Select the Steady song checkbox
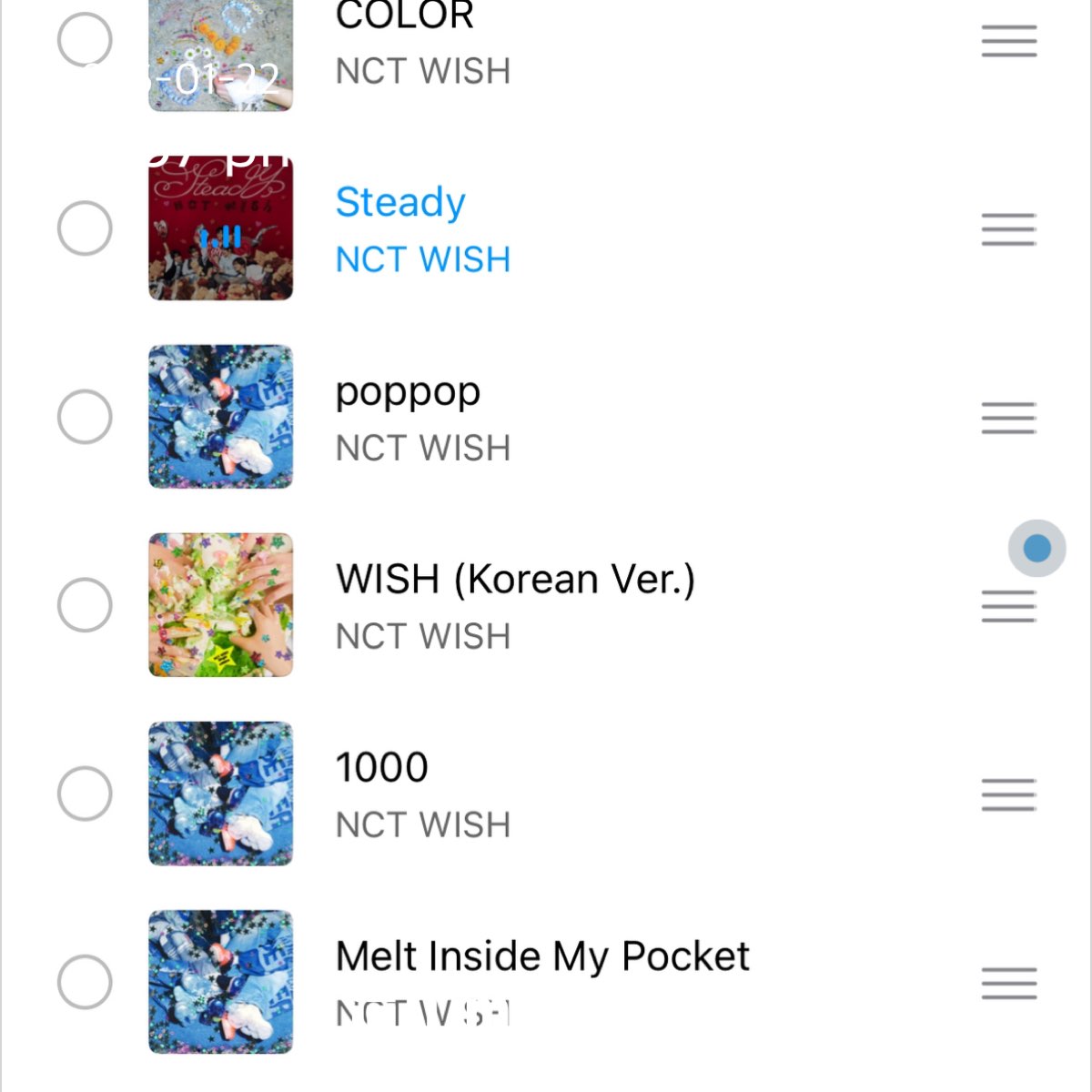The image size is (1092, 1092). click(85, 227)
